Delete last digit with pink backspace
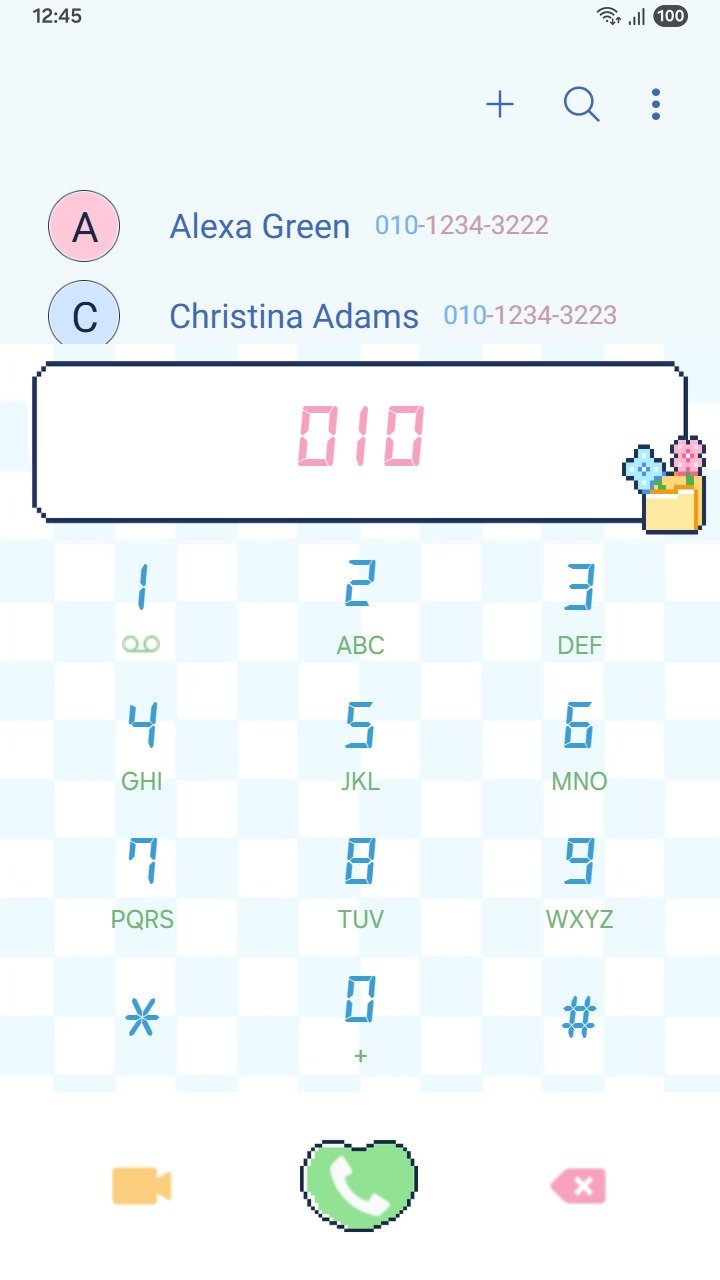 [x=579, y=1187]
